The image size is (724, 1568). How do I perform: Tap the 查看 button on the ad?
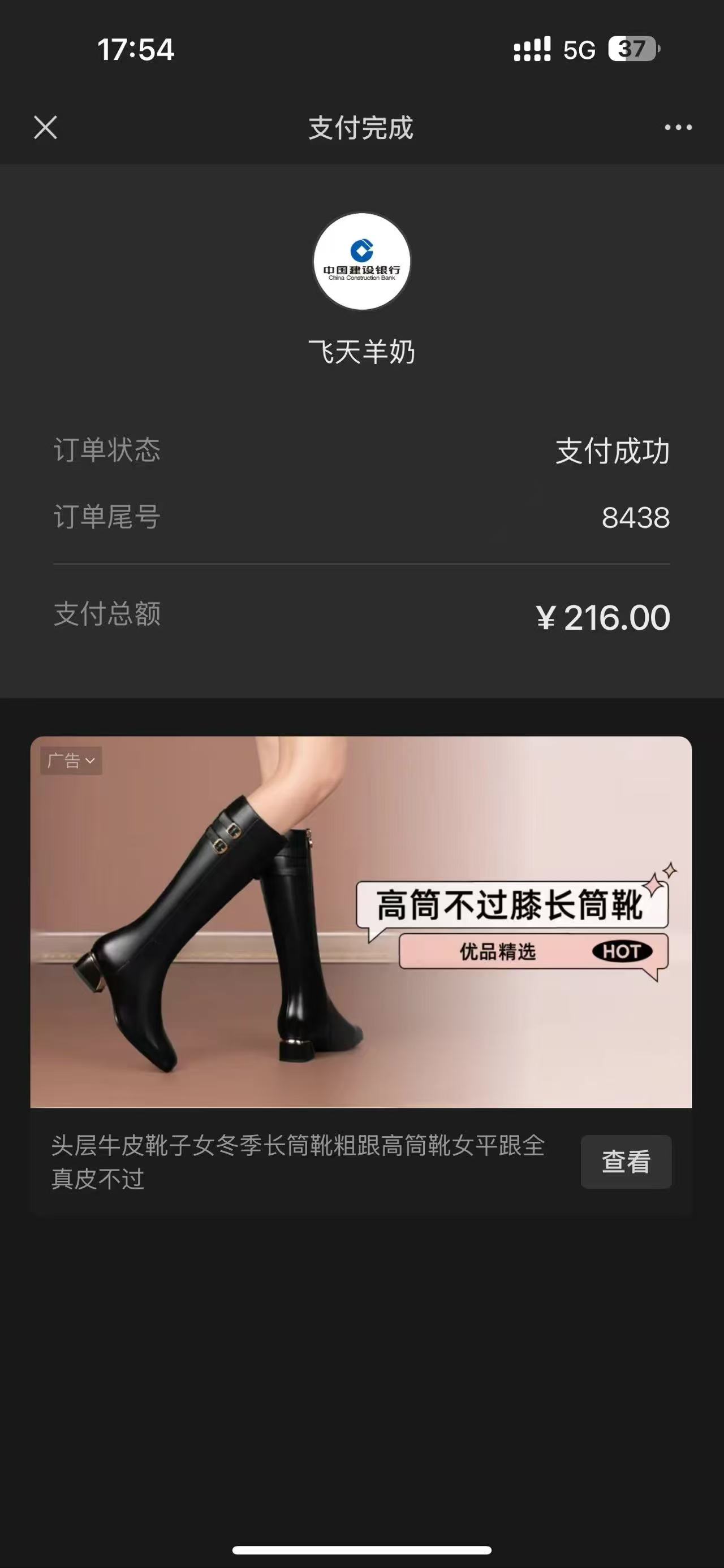pyautogui.click(x=626, y=1162)
